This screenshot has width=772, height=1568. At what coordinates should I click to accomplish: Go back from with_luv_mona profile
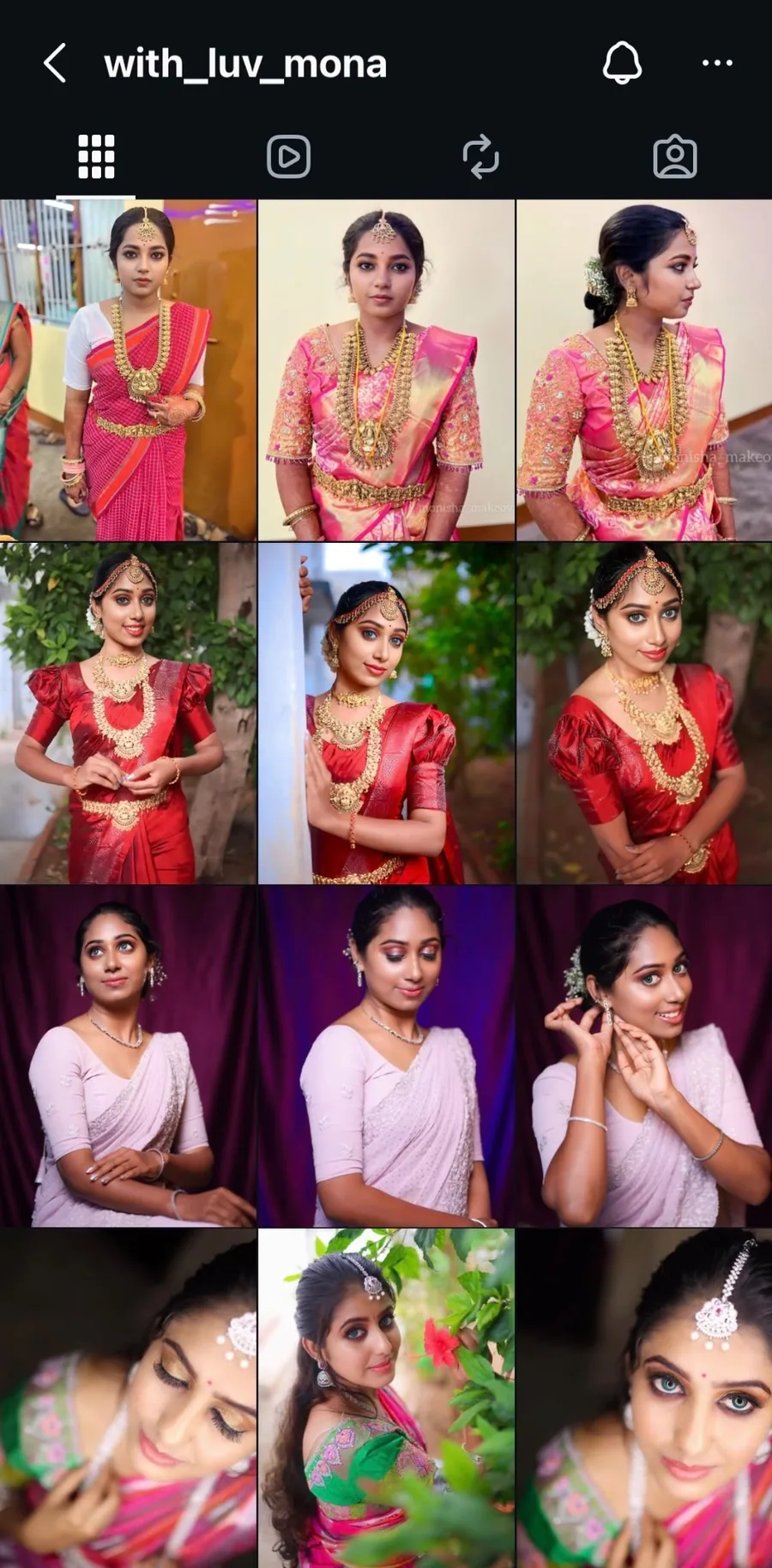(x=55, y=63)
